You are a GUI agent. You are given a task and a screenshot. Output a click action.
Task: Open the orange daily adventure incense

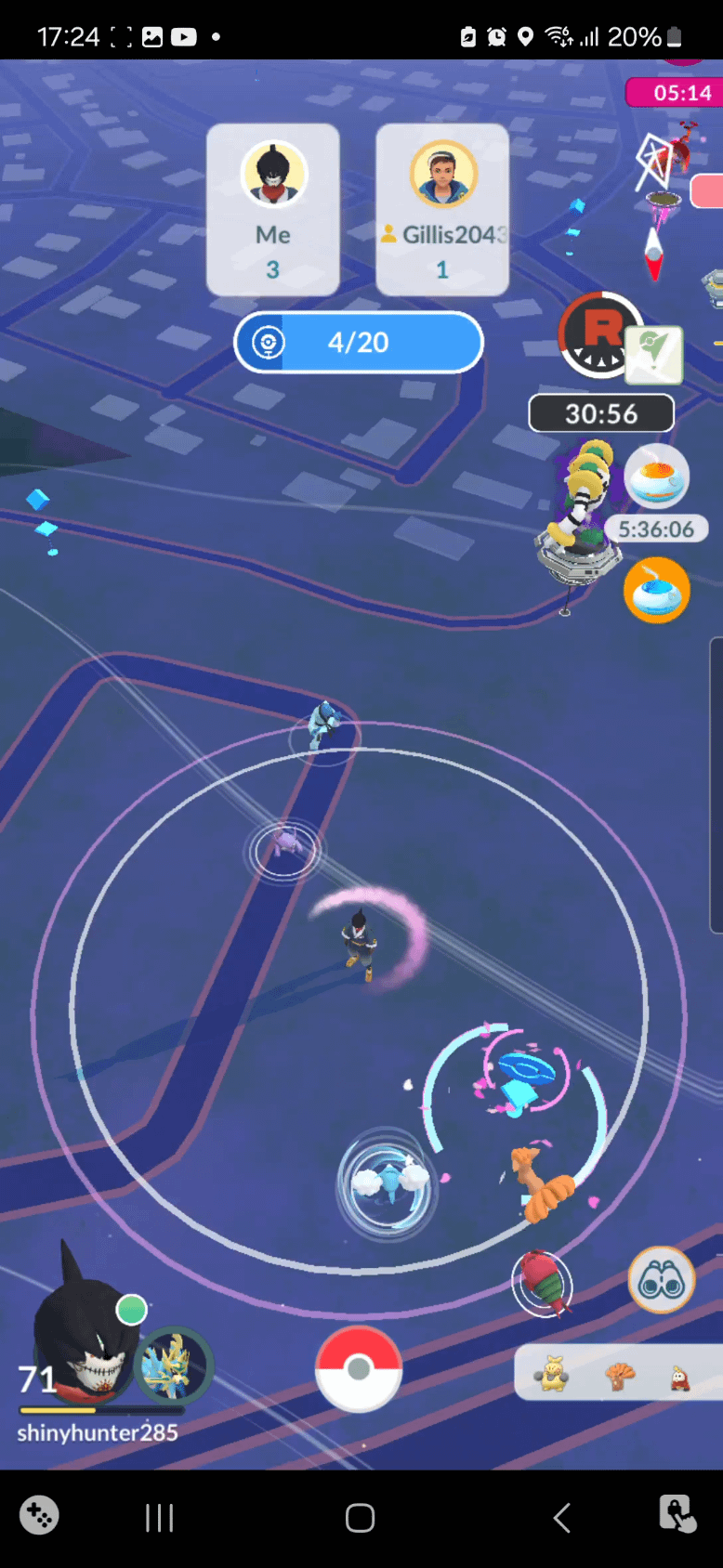coord(657,591)
